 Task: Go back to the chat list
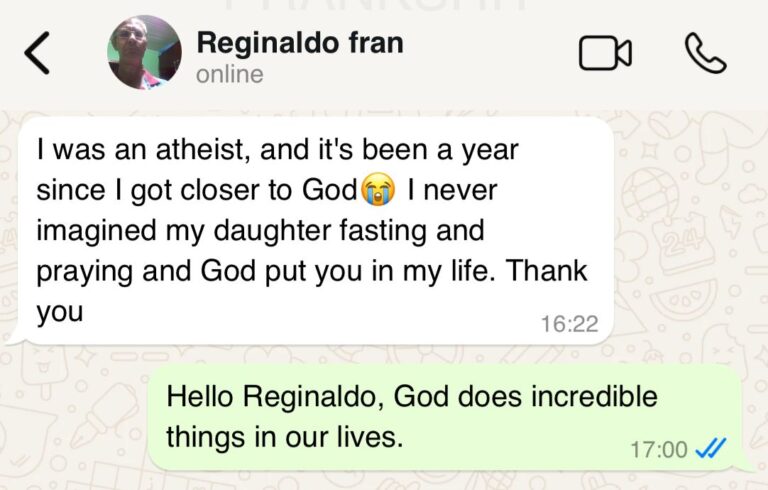point(37,54)
